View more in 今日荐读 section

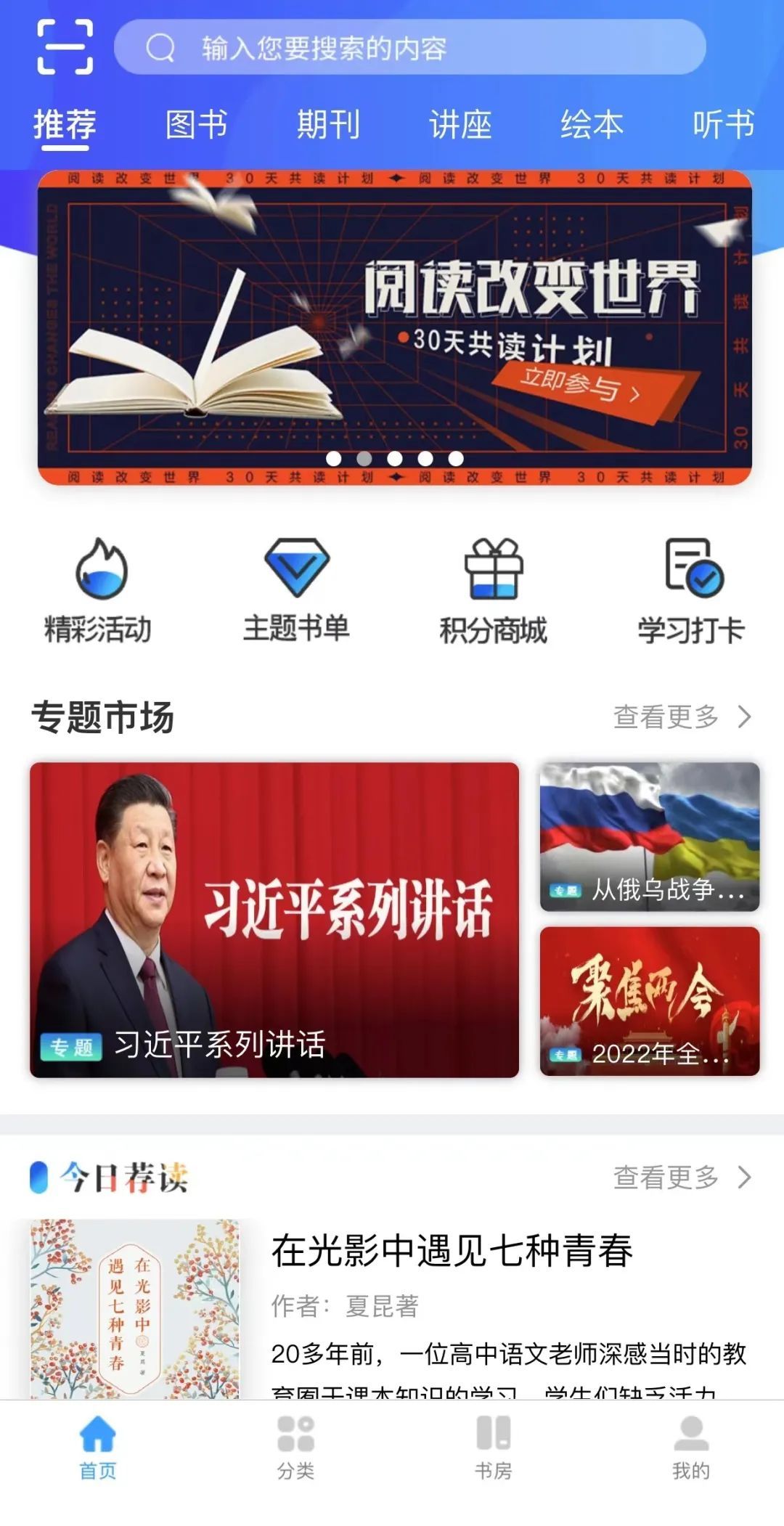[681, 1178]
